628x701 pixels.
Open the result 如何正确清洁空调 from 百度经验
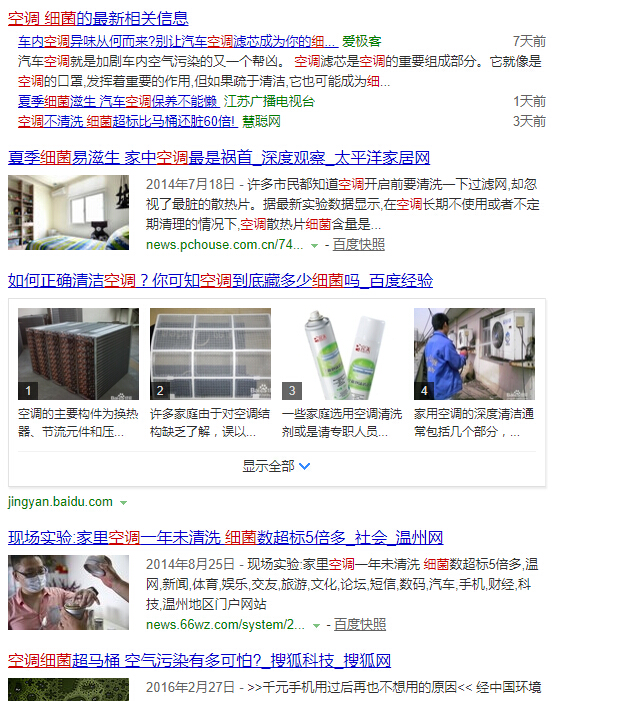coord(220,281)
